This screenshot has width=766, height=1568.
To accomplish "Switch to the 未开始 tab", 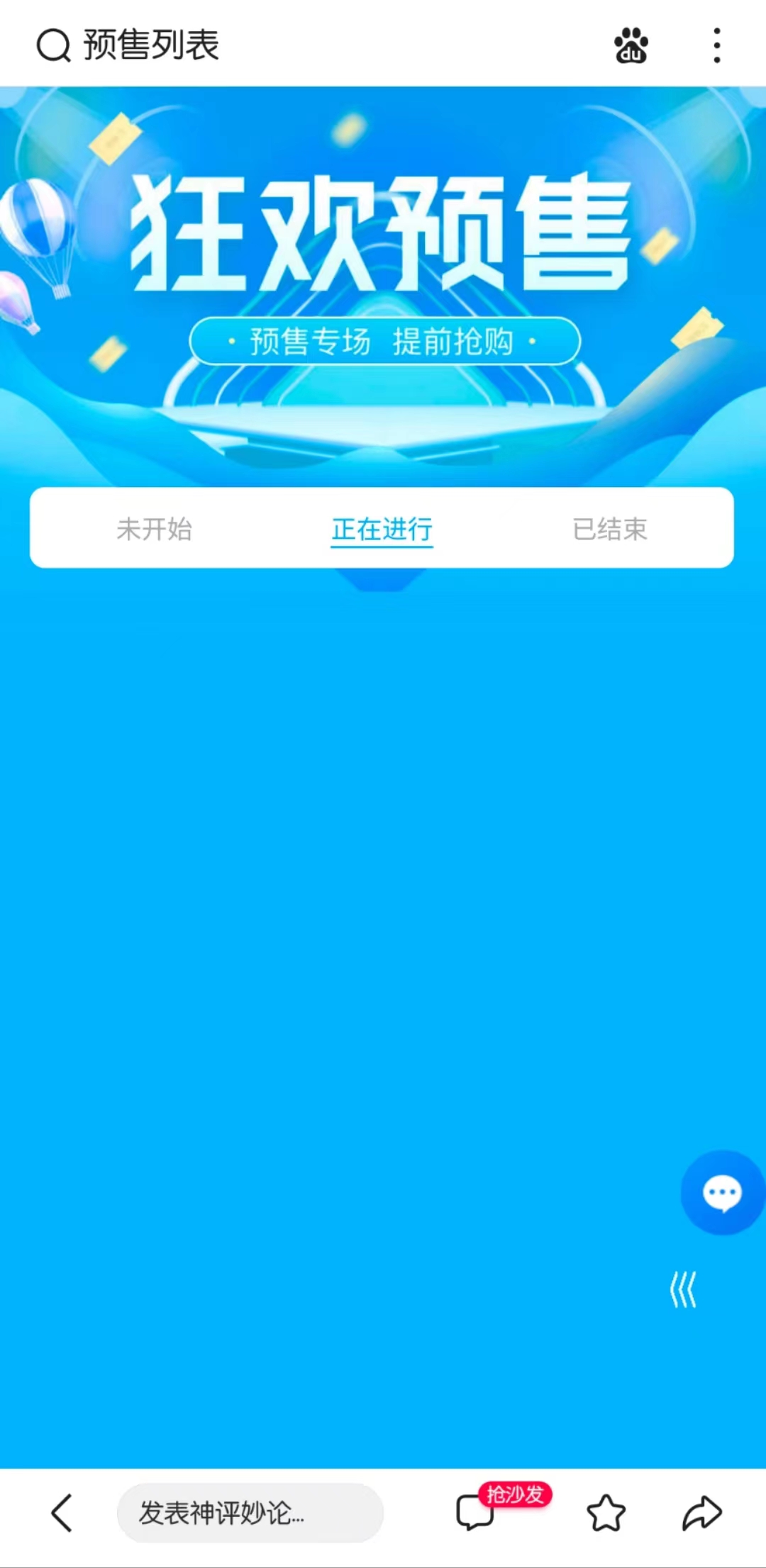I will (154, 529).
